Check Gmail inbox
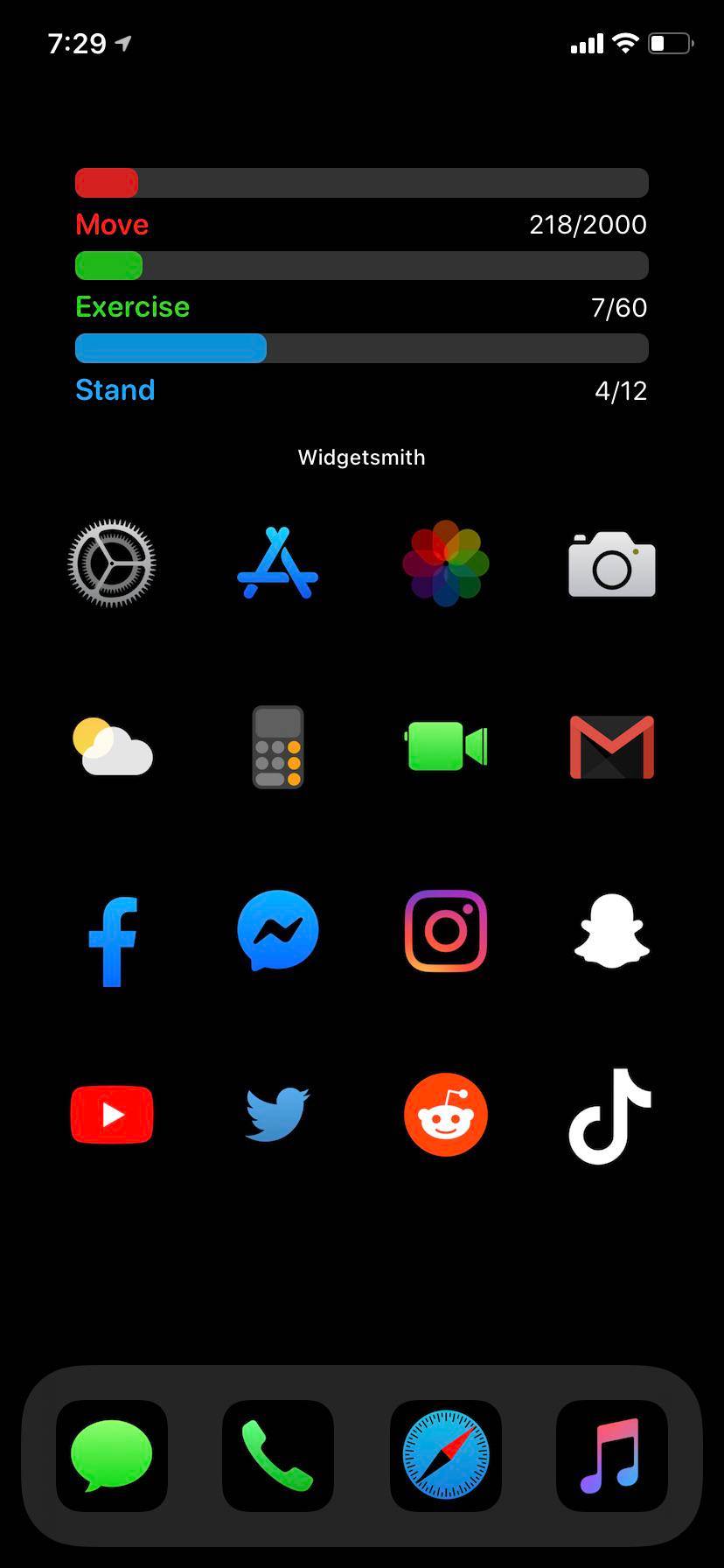 [x=610, y=746]
